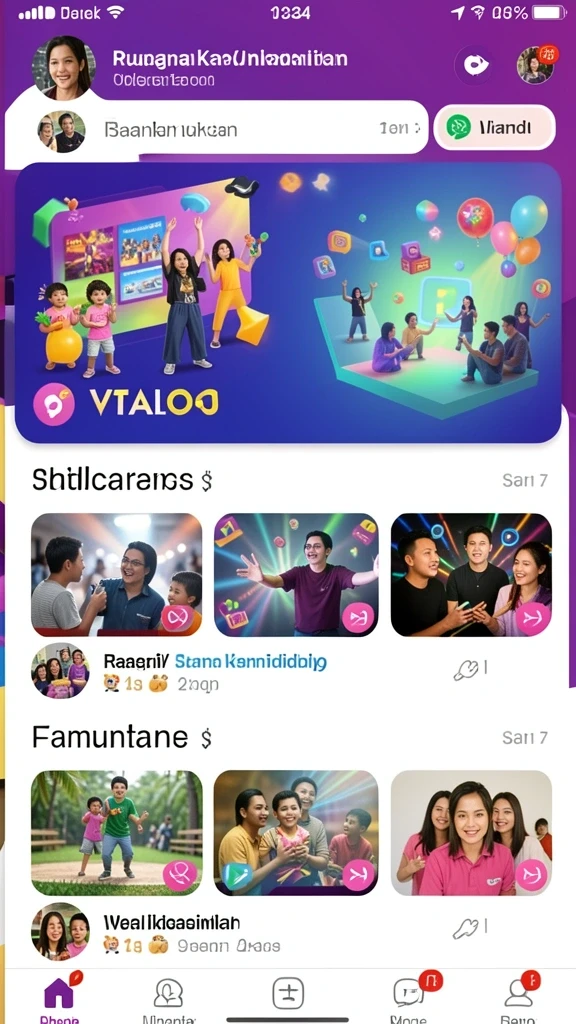Open the VTALOO banner
Viewport: 576px width, 1024px height.
point(288,303)
